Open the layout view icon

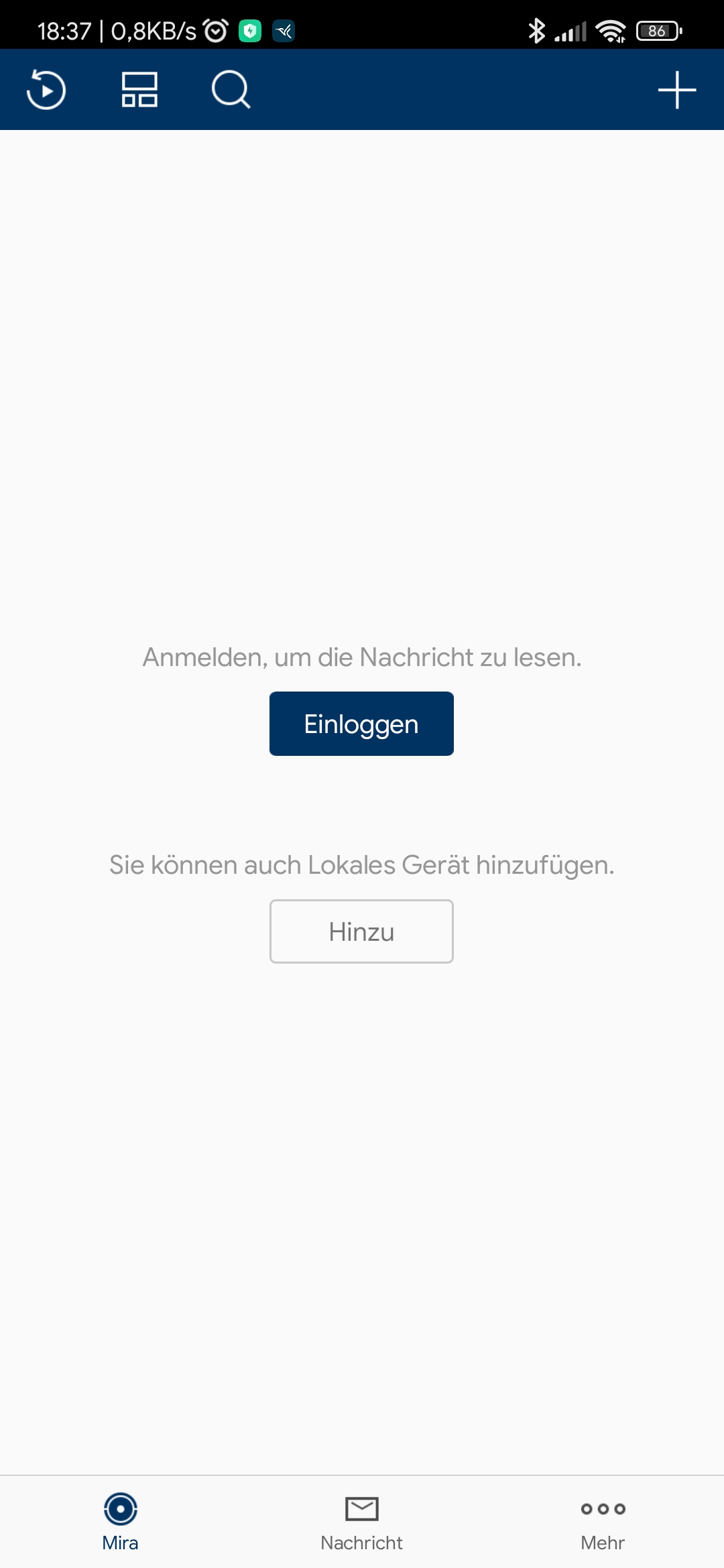coord(139,90)
